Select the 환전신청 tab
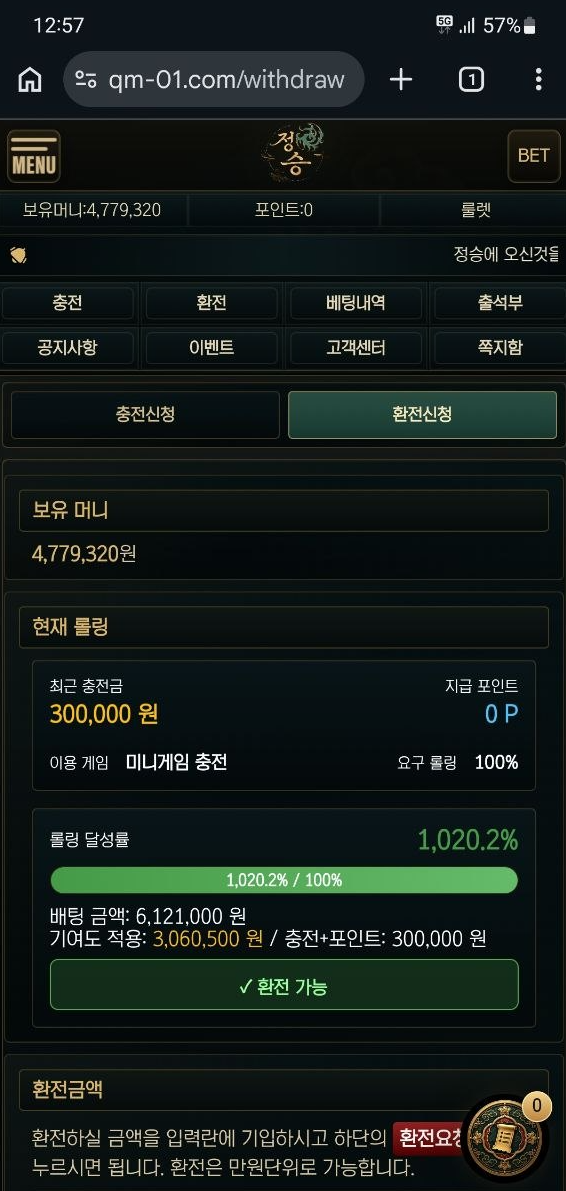The height and width of the screenshot is (1191, 566). (422, 415)
